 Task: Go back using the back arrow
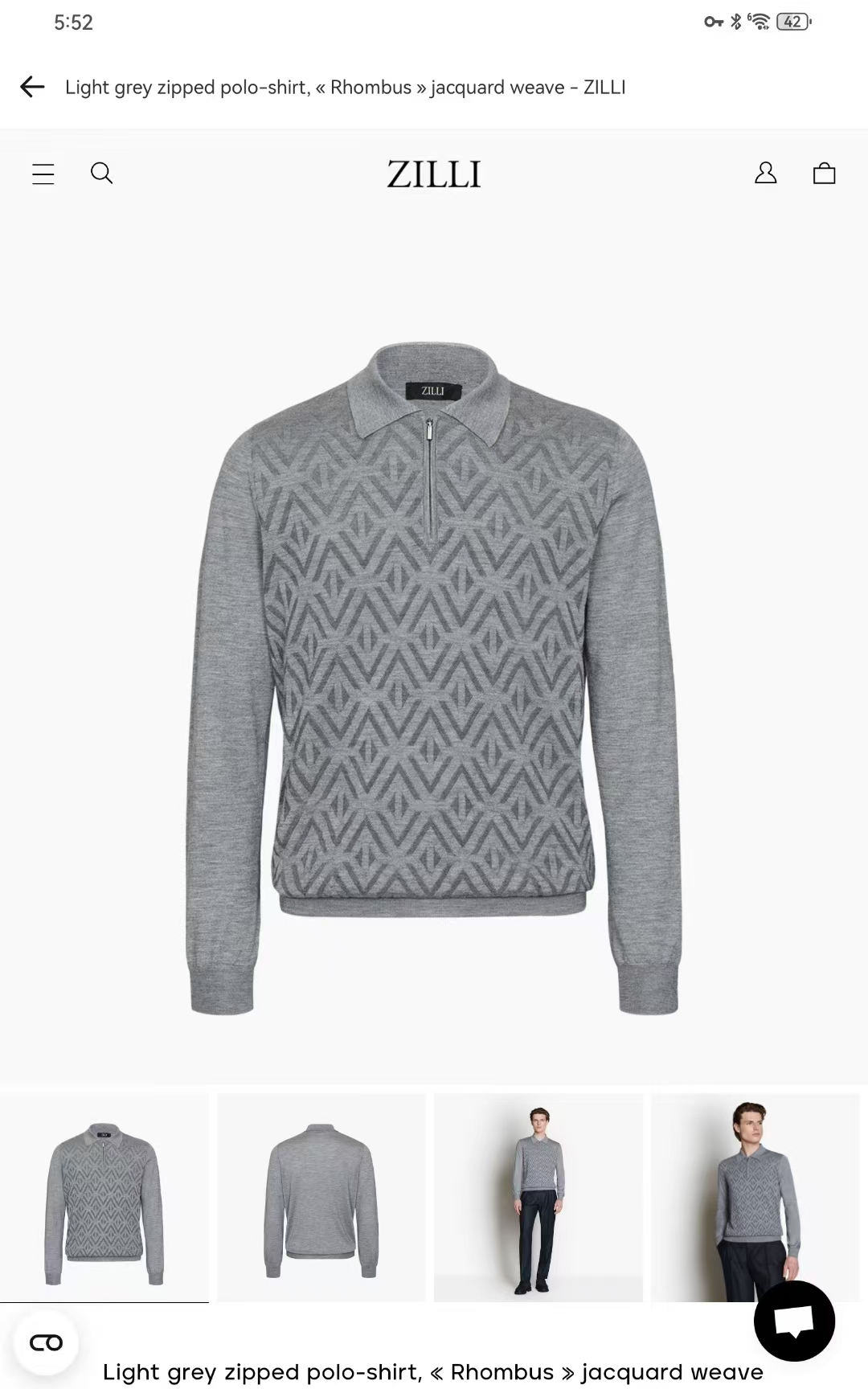[x=31, y=87]
